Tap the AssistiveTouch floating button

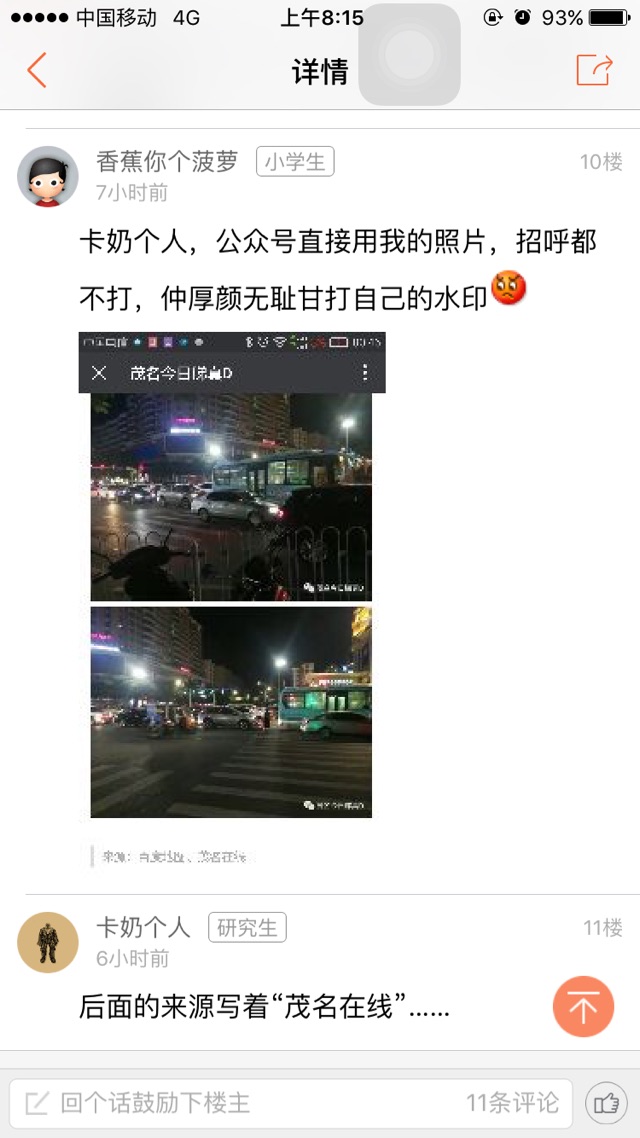pos(409,54)
